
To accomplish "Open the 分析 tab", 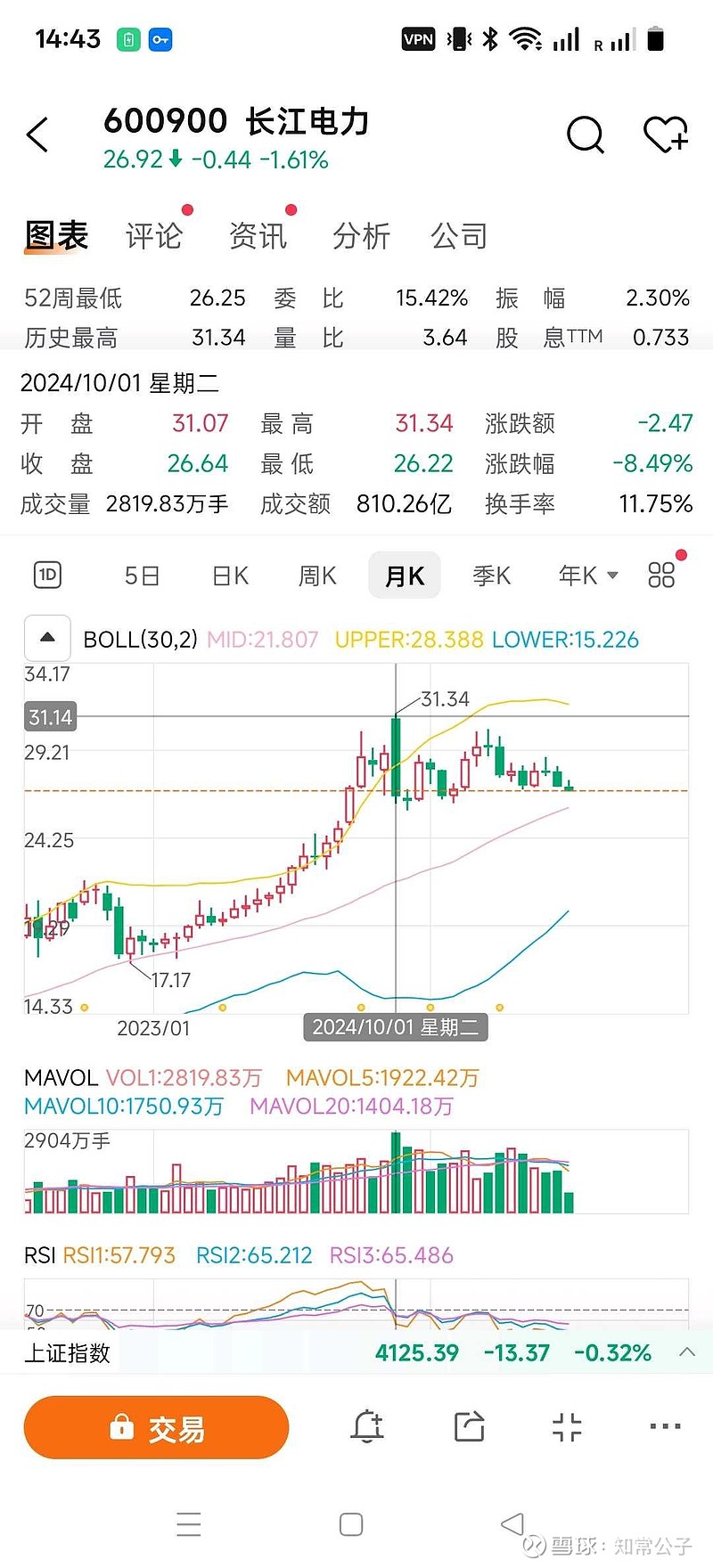I will point(361,236).
